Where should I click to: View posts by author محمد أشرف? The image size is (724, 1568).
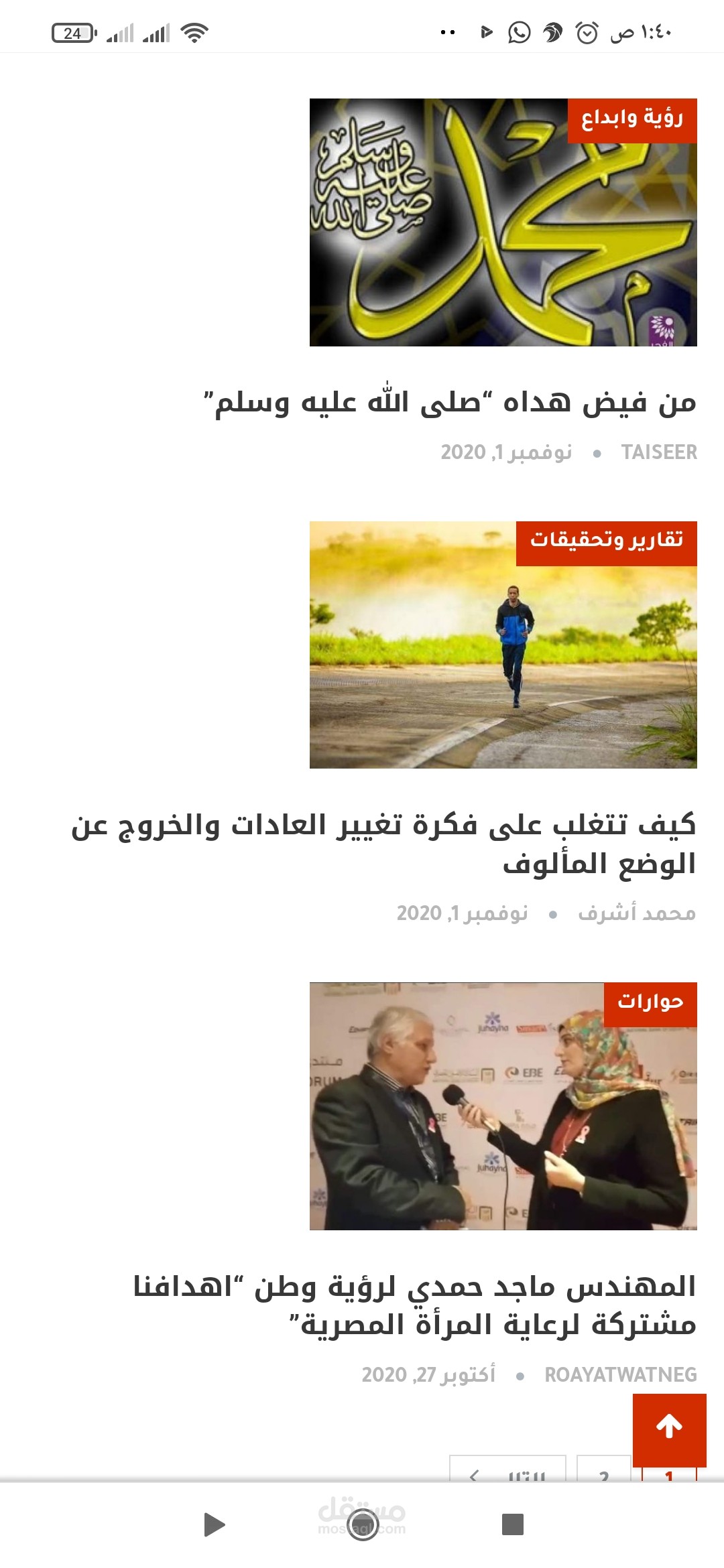point(637,913)
